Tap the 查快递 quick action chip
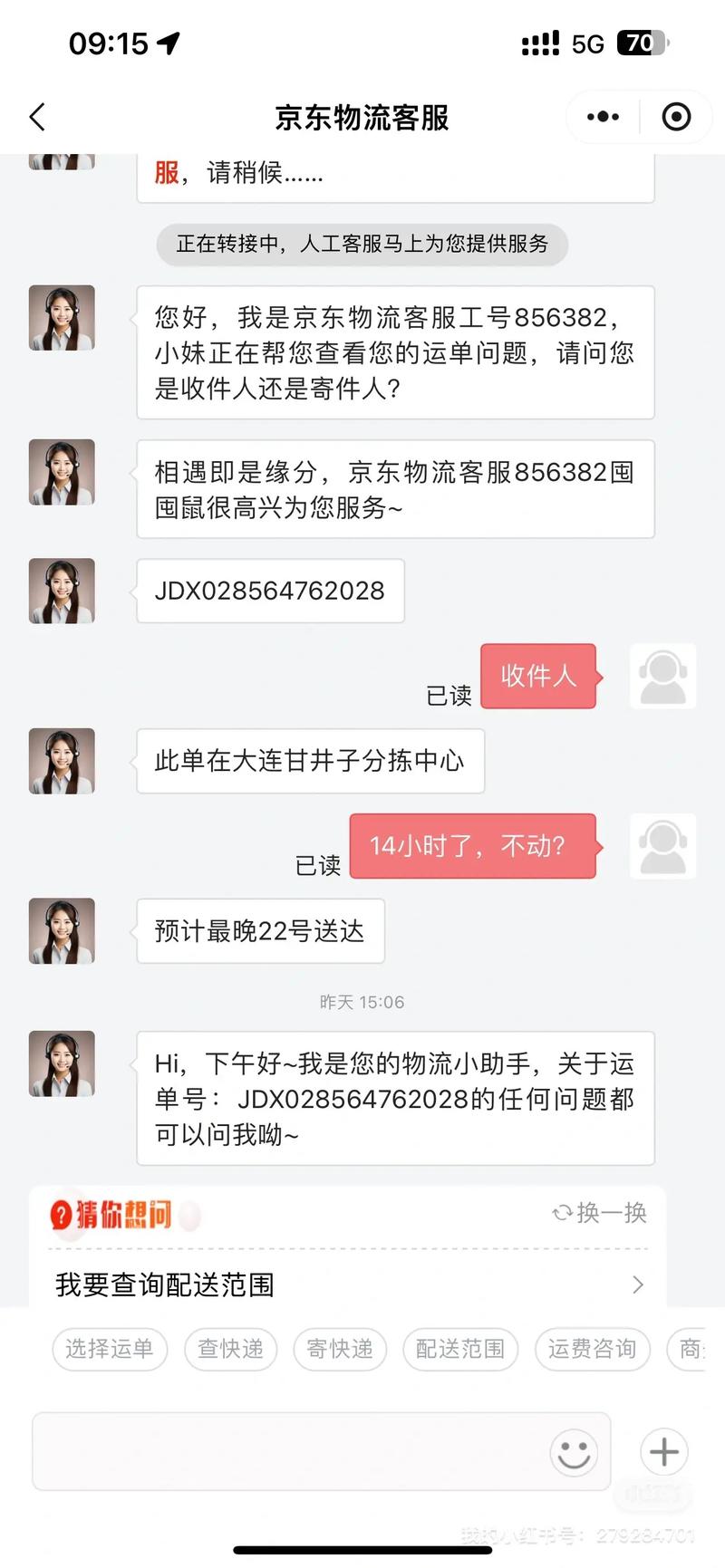This screenshot has width=725, height=1568. tap(230, 1349)
